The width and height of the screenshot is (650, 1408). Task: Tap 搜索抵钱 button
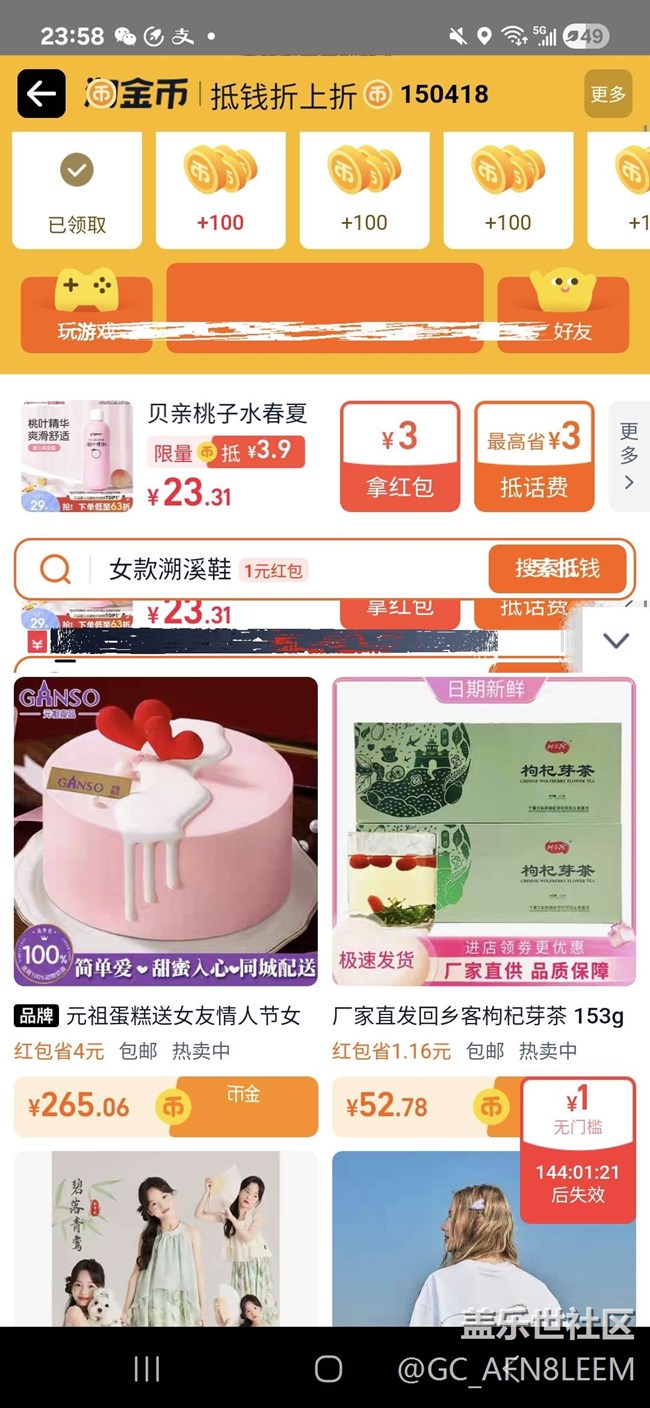558,569
